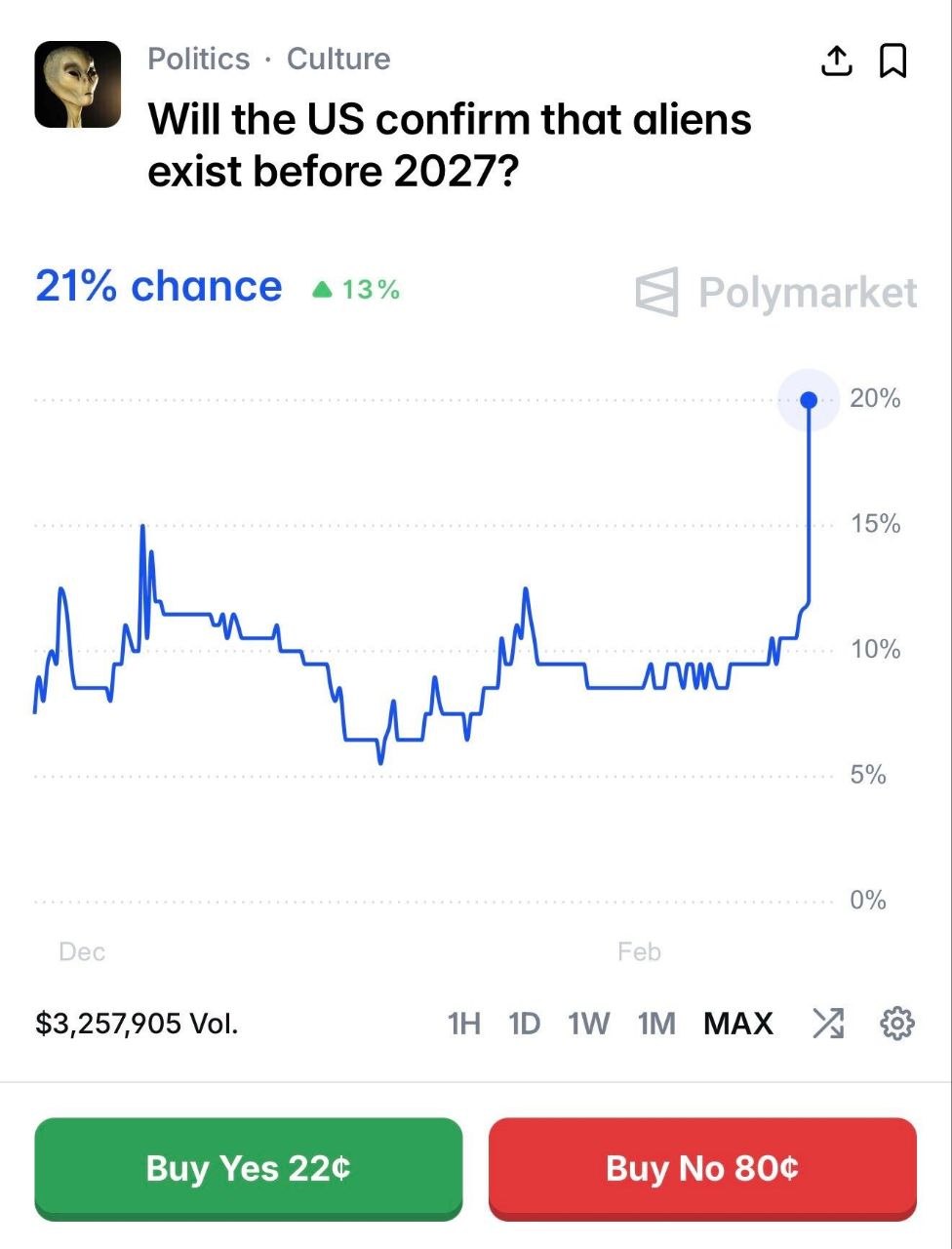Open the Politics category
This screenshot has height=1249, width=952.
pyautogui.click(x=198, y=59)
